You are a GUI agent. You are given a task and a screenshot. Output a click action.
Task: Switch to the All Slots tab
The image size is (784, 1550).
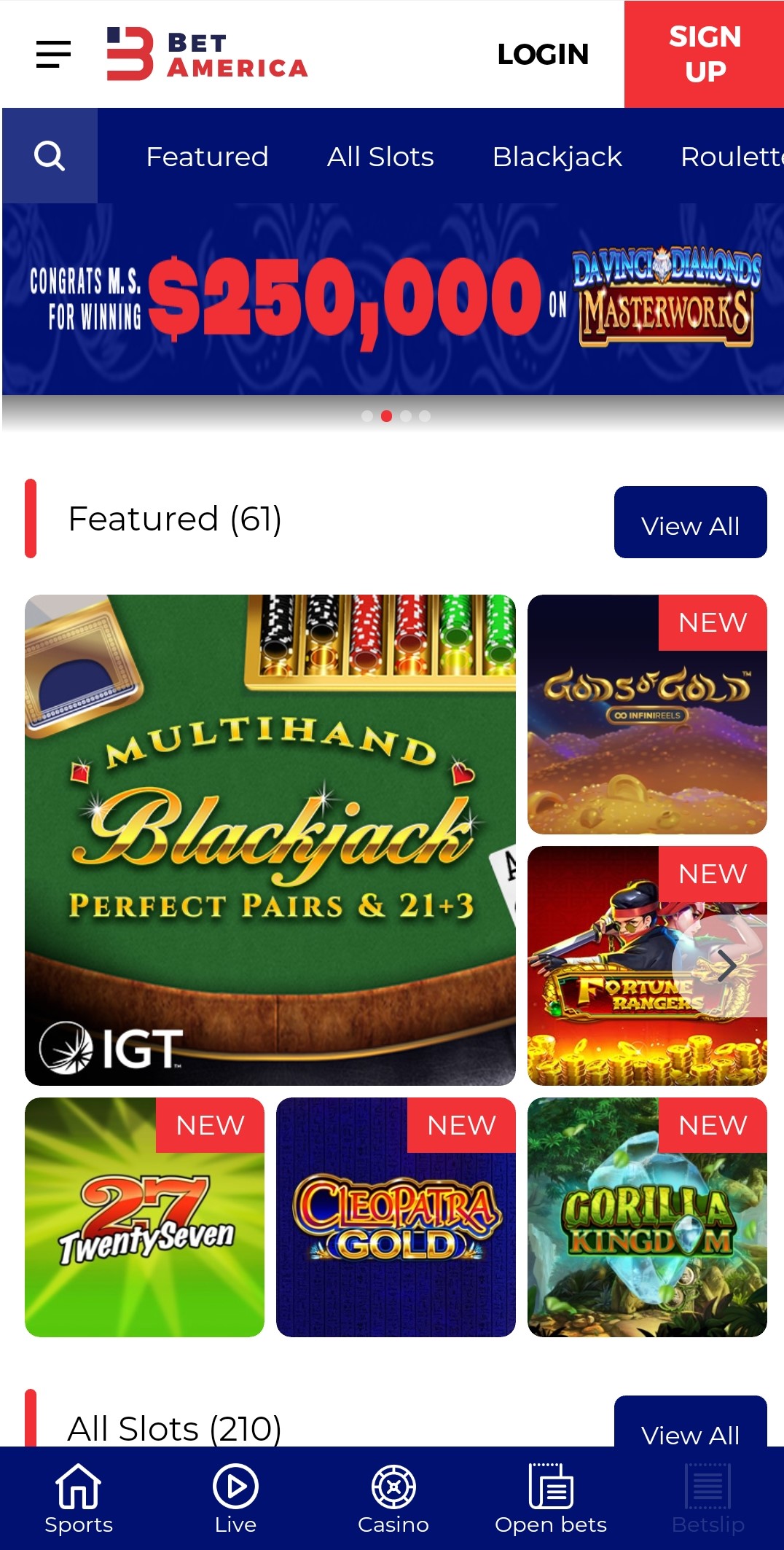380,157
